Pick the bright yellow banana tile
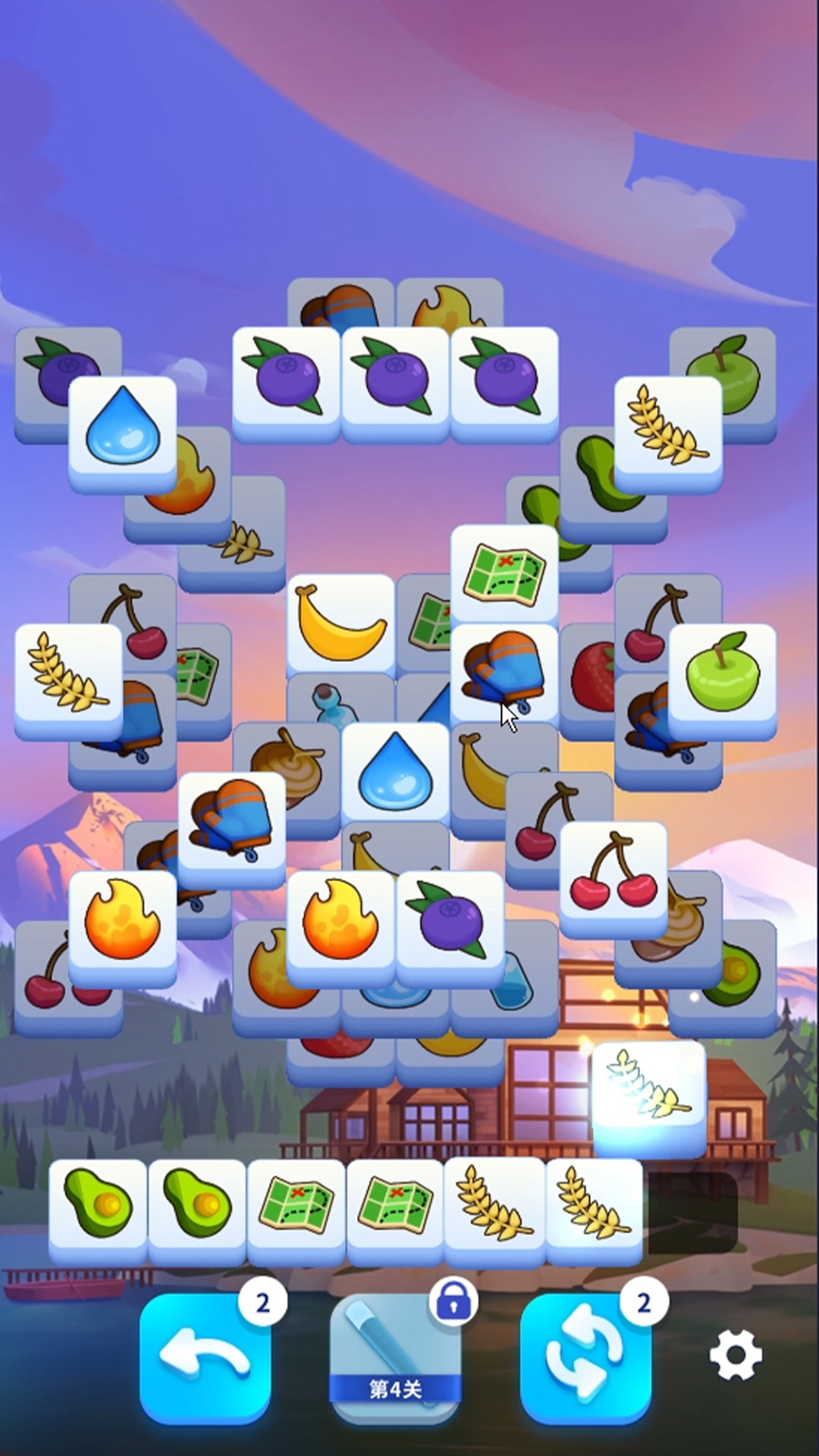This screenshot has height=1456, width=819. pos(341,626)
